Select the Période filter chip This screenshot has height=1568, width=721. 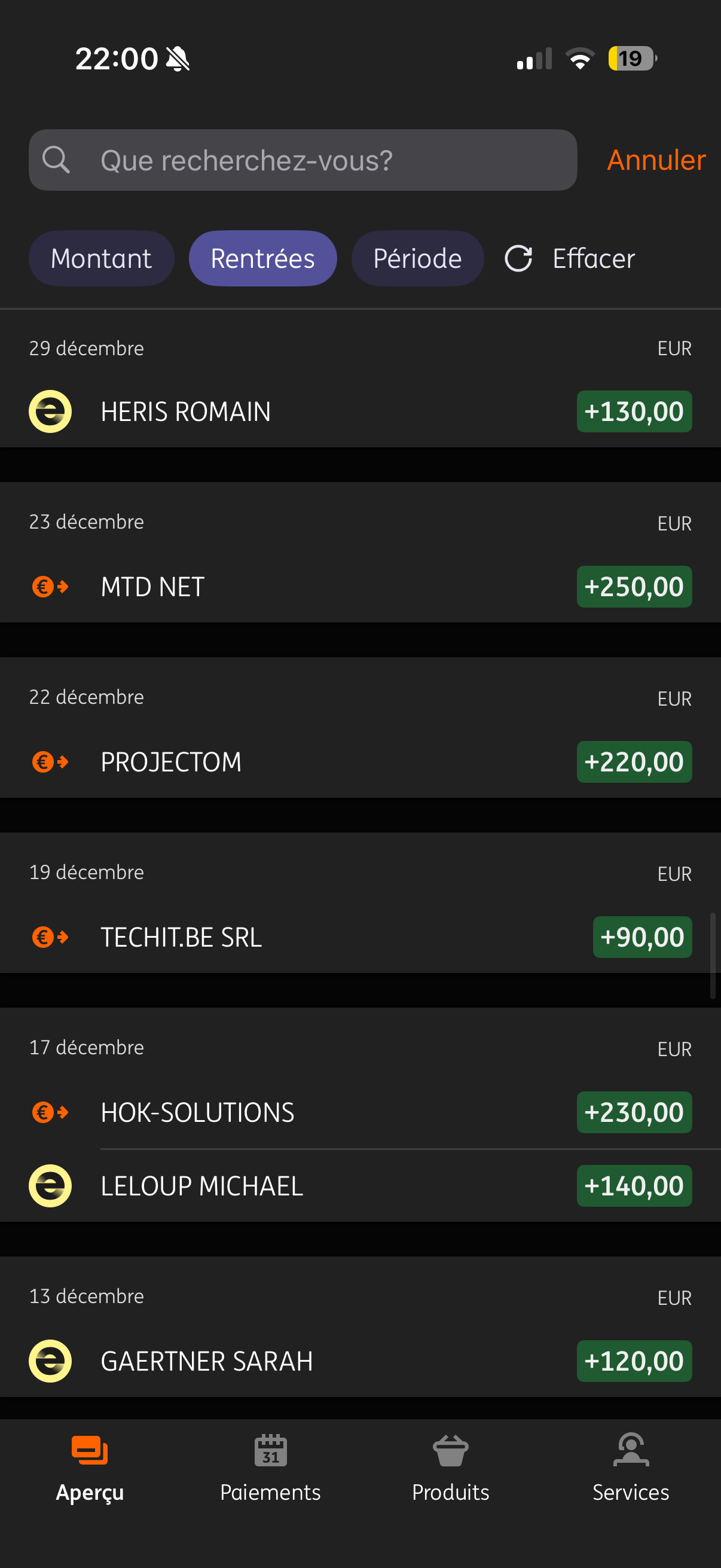[417, 259]
